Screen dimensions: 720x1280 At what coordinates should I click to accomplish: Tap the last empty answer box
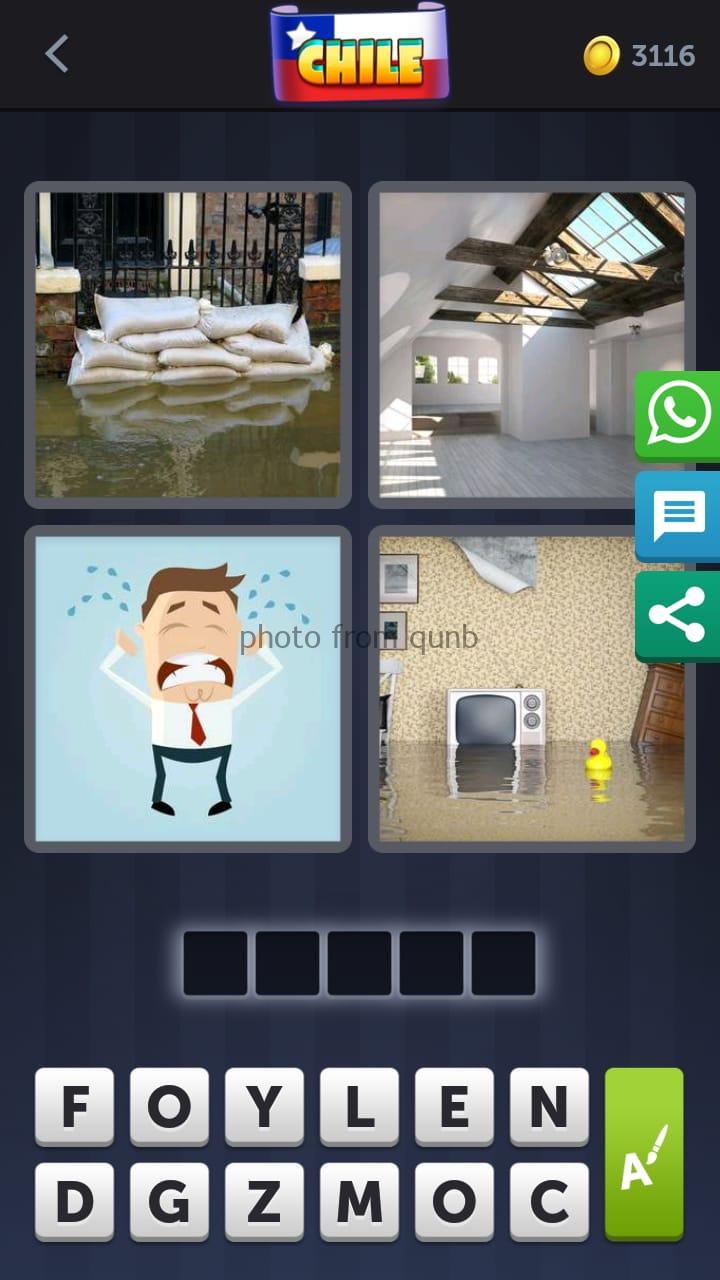(x=504, y=961)
